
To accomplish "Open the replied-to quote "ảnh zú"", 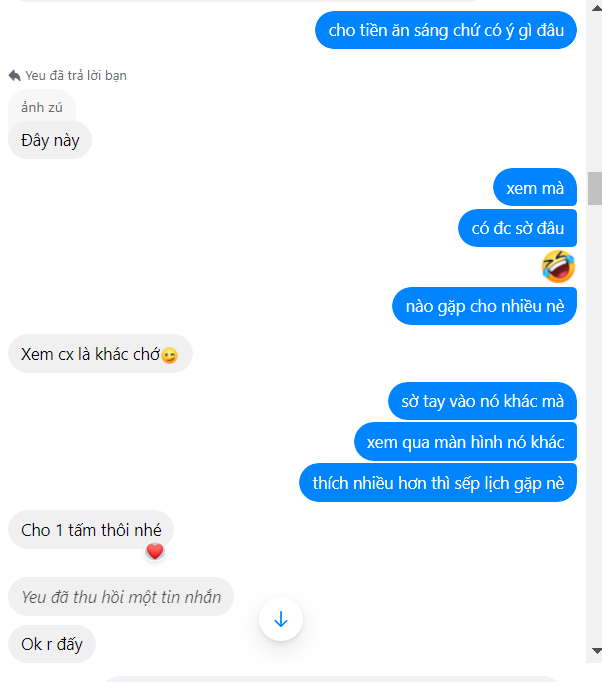I will pos(41,107).
